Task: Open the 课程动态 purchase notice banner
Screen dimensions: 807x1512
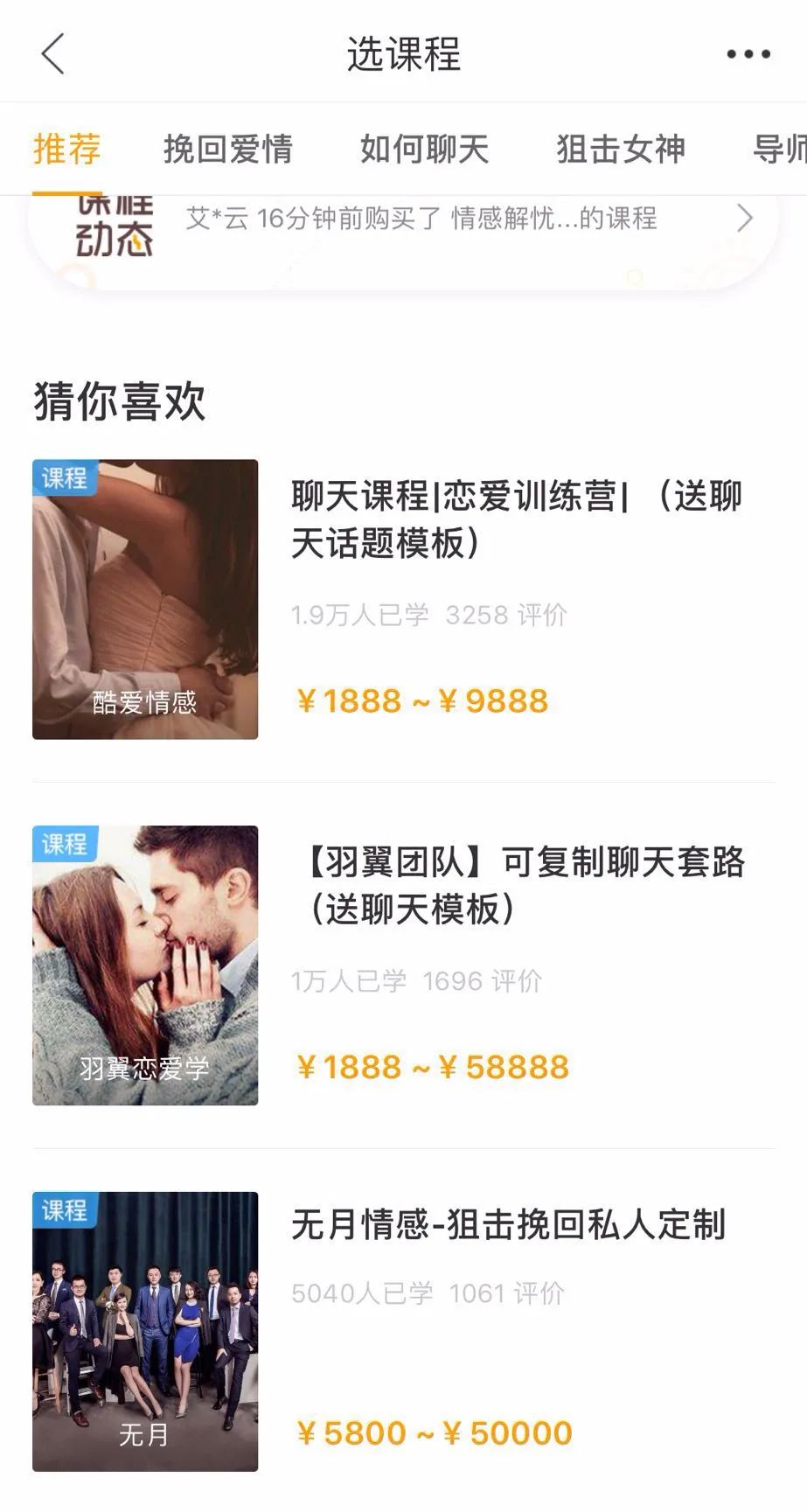Action: point(420,219)
